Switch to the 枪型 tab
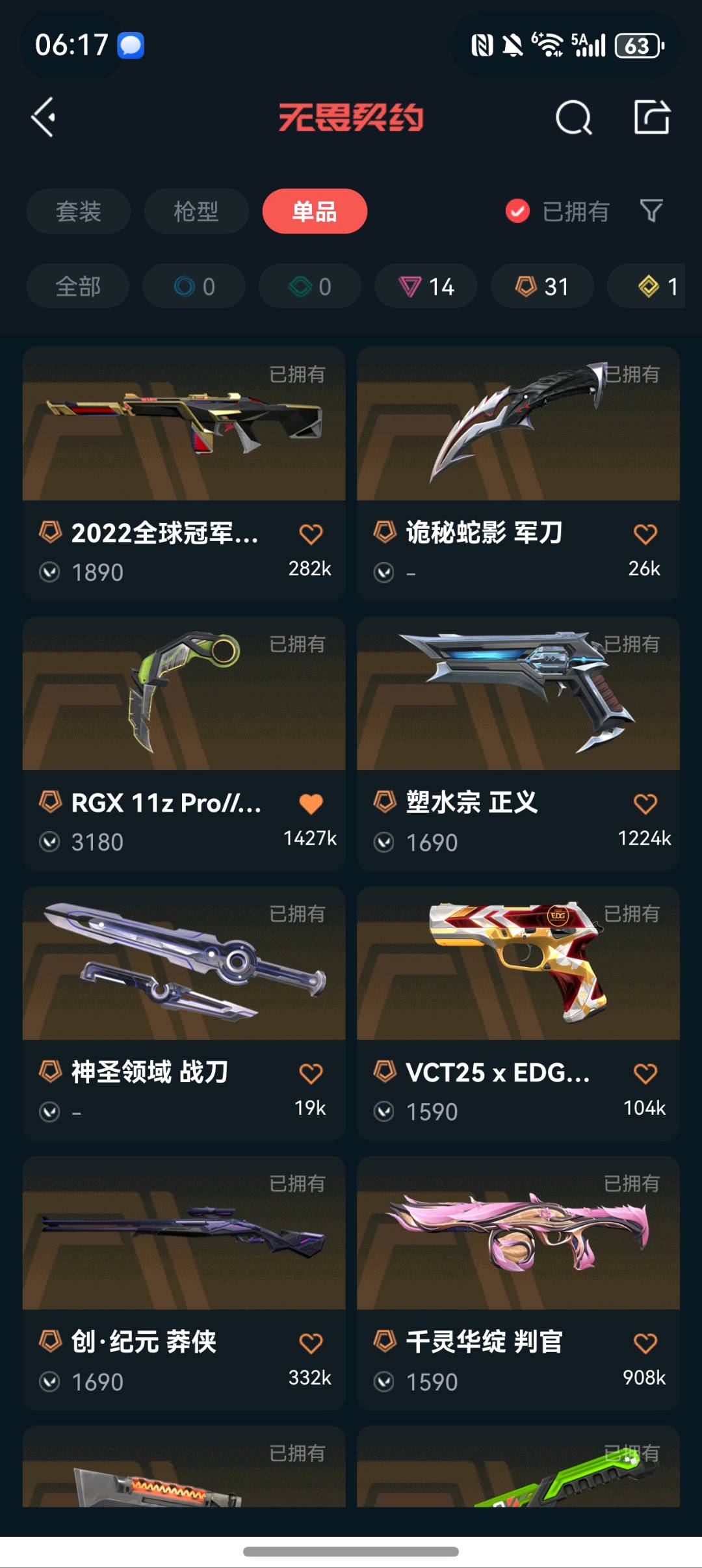Screen dimensions: 702x1568 click(x=196, y=211)
